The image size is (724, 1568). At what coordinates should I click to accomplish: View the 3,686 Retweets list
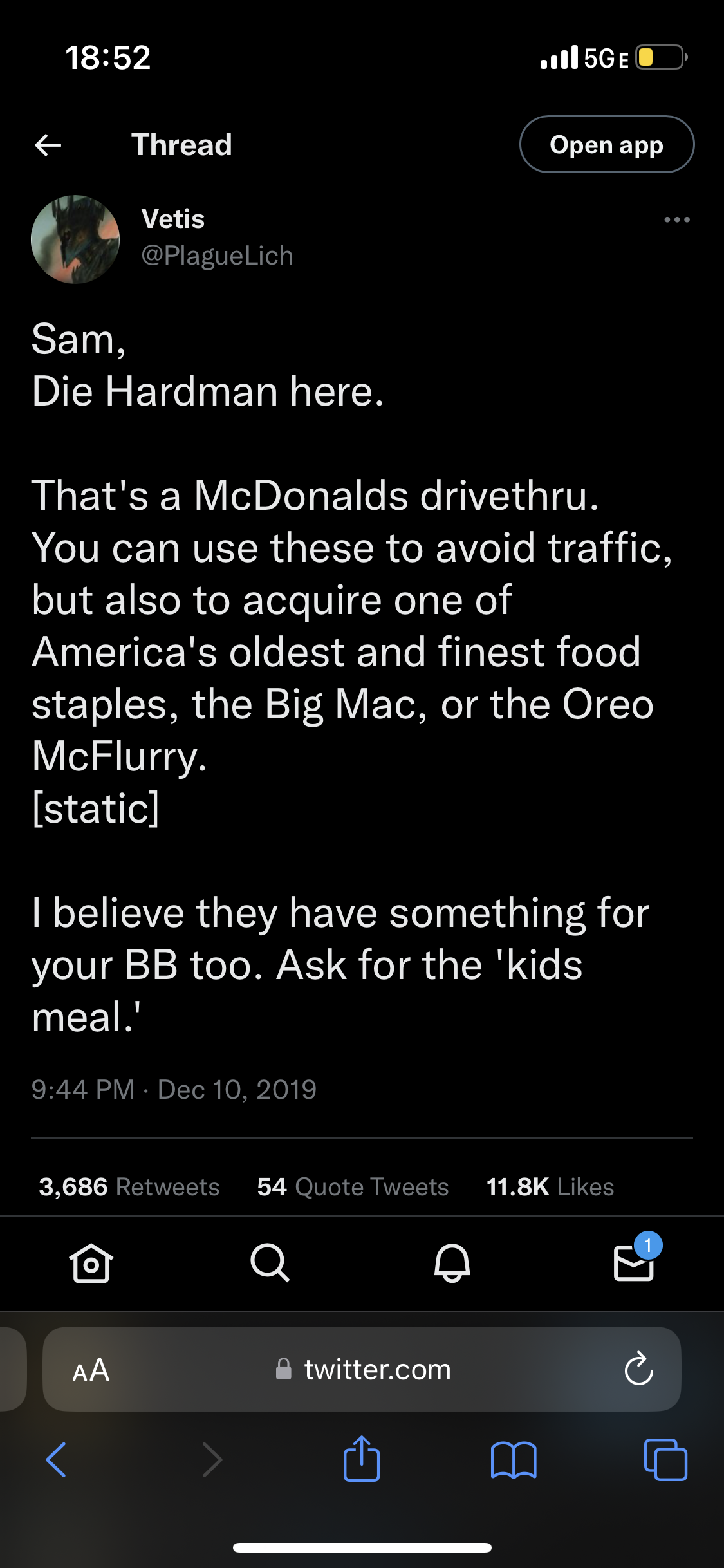[x=129, y=1186]
